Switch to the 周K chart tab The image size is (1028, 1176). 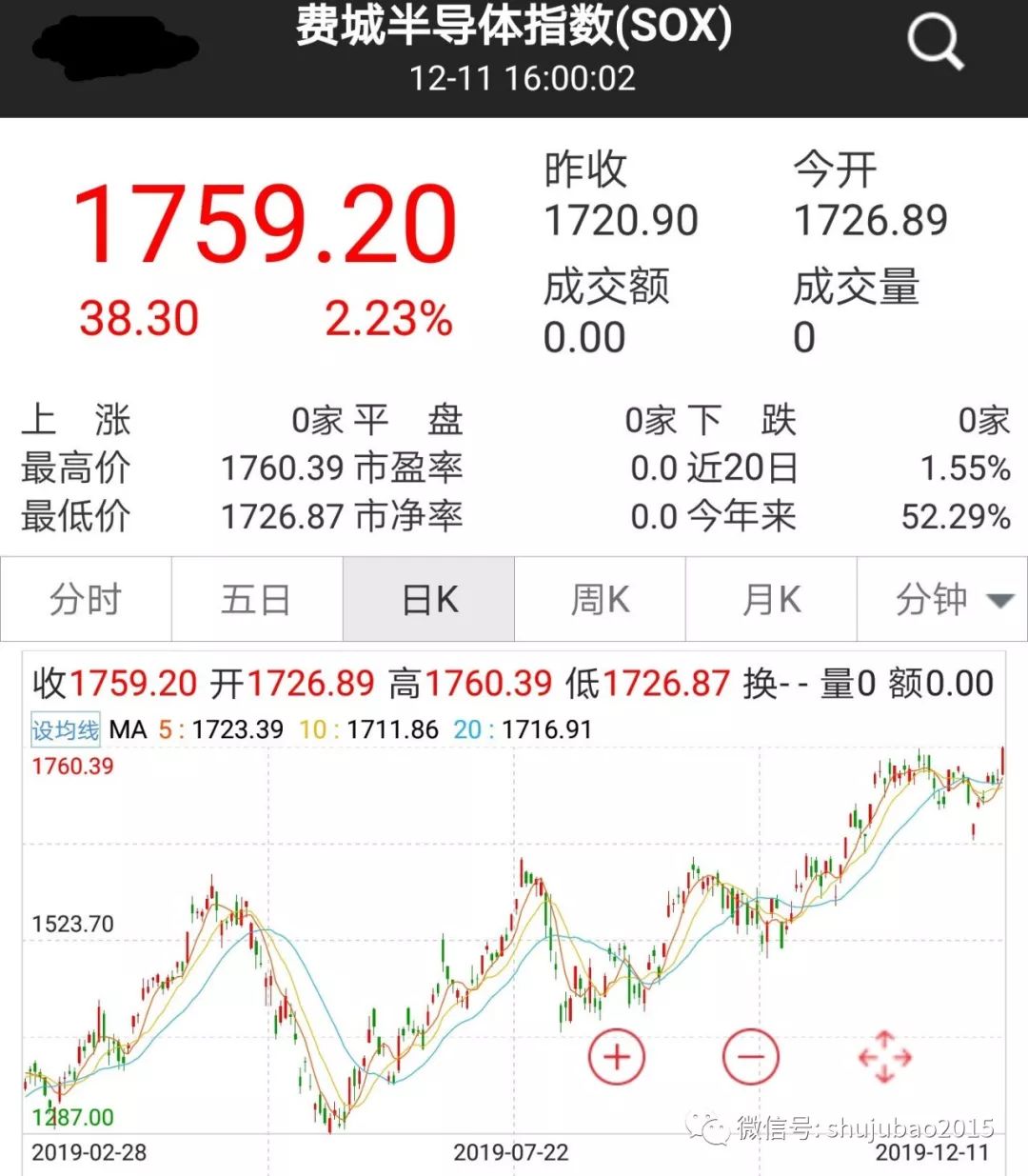click(x=600, y=600)
